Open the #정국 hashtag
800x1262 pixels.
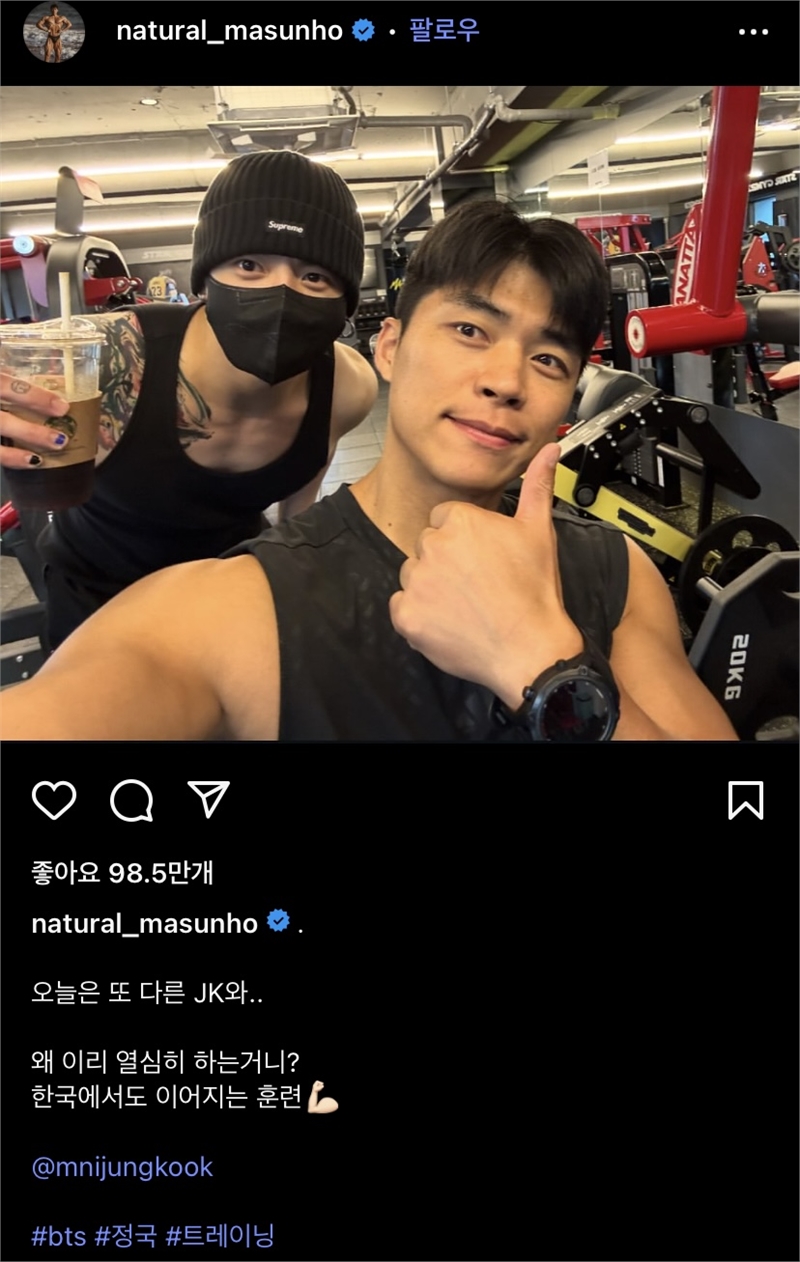point(126,1235)
